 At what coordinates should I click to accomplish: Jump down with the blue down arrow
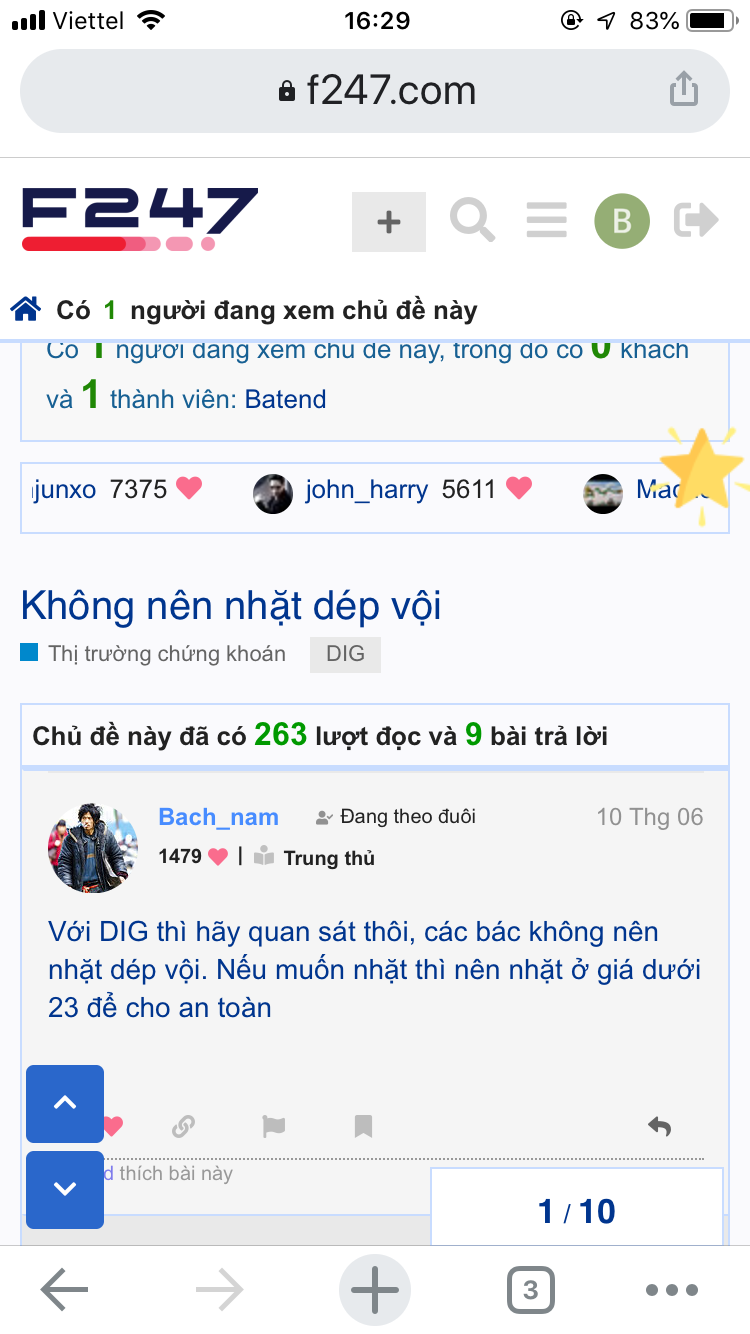tap(65, 1189)
